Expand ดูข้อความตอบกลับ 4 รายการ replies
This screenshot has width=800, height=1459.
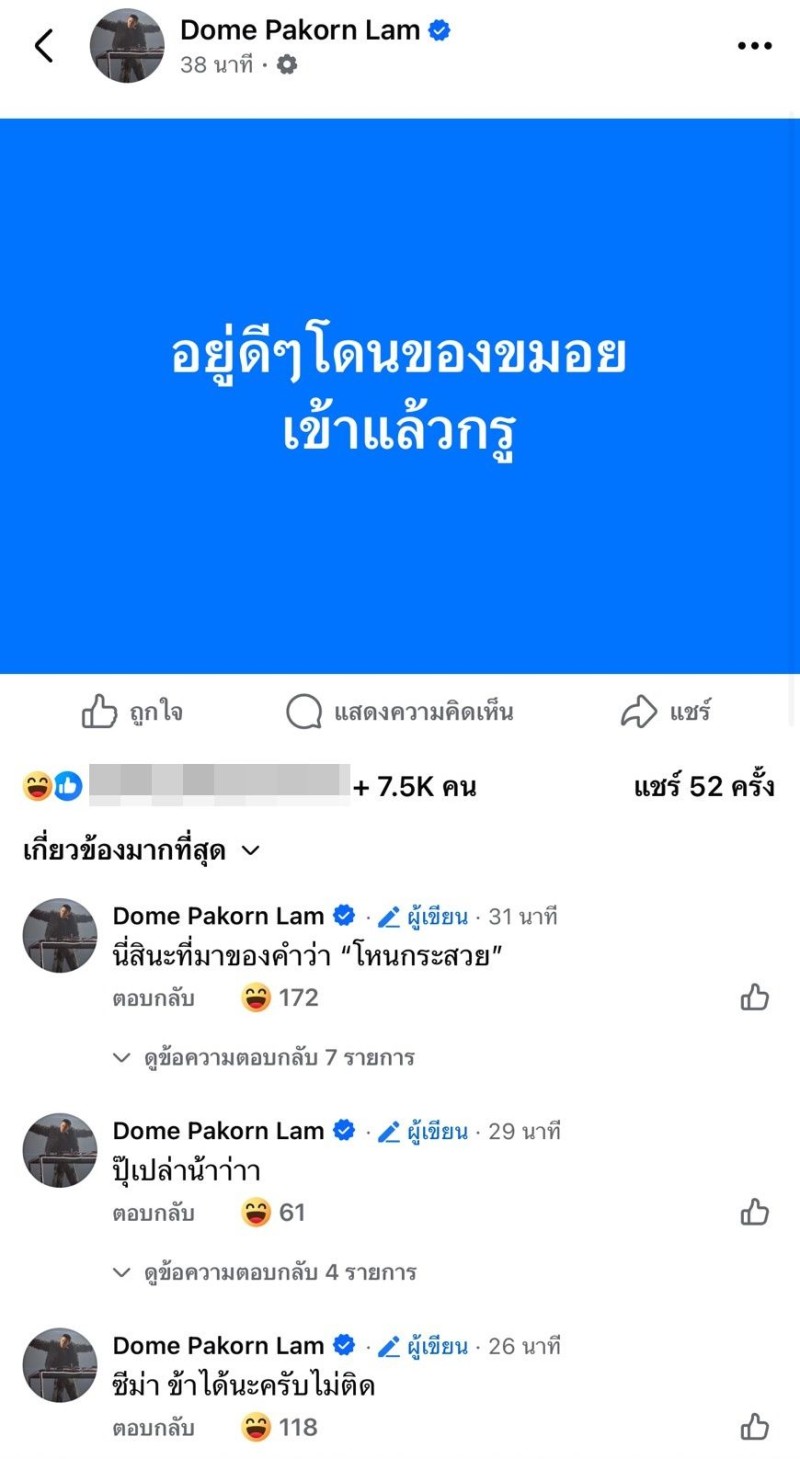(265, 1272)
